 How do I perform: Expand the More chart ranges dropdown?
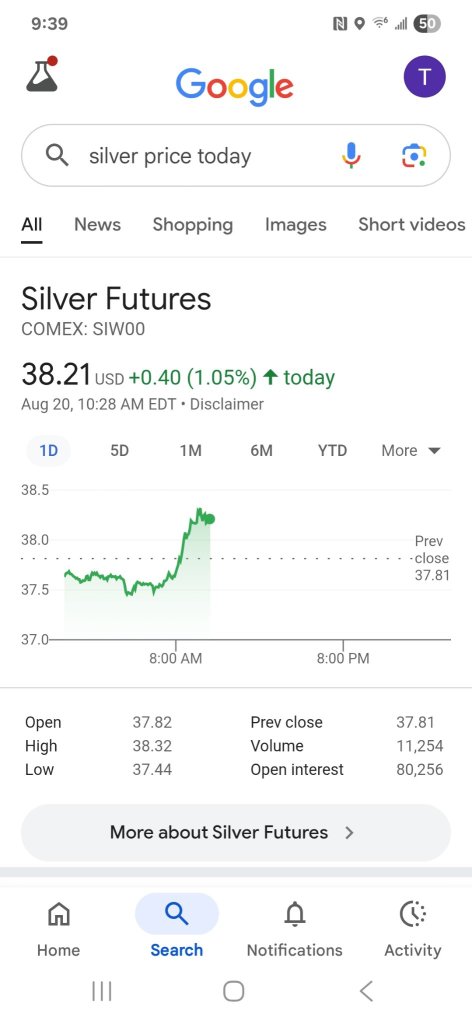[411, 451]
